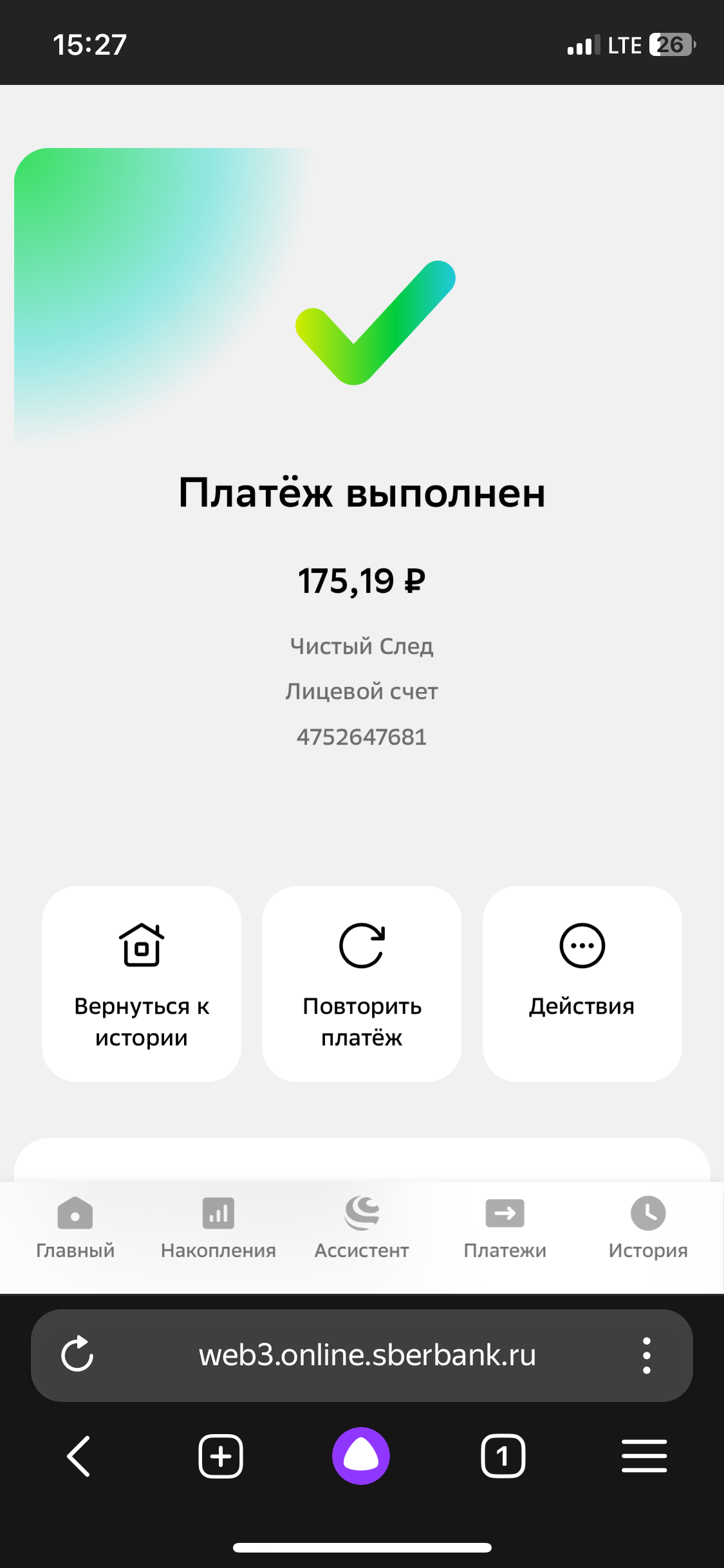Open the browser's three-dot overflow menu
This screenshot has height=1568, width=724.
pyautogui.click(x=647, y=1355)
